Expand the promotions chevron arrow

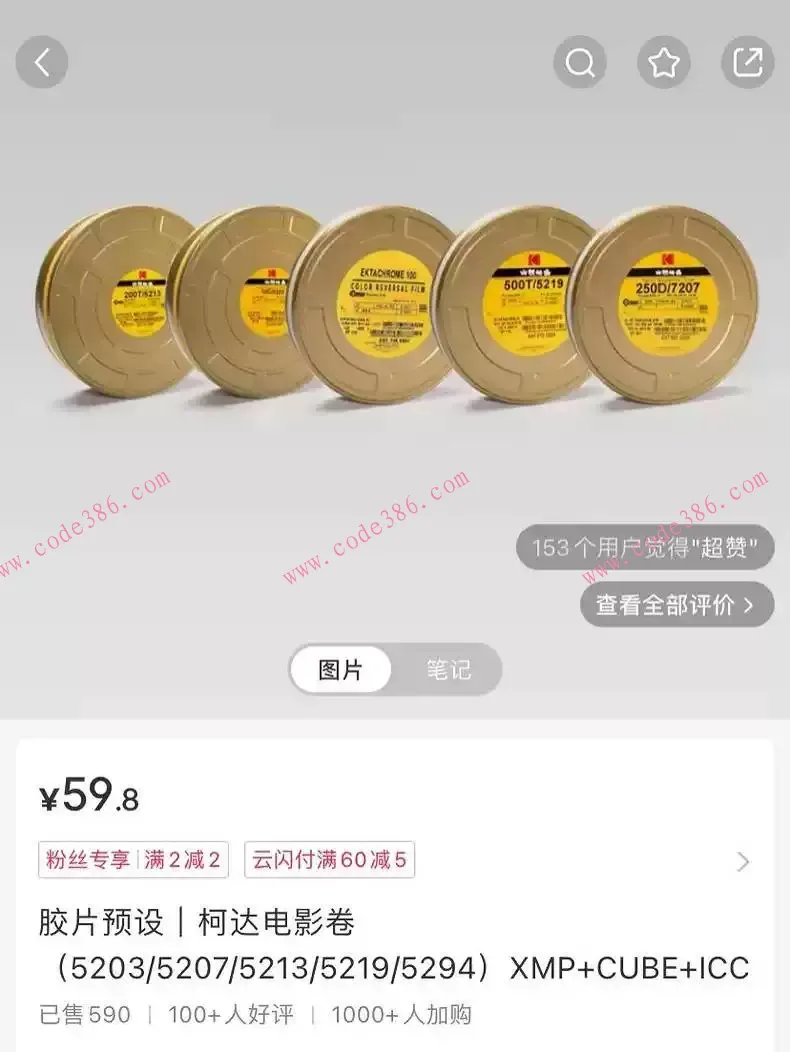coord(742,861)
